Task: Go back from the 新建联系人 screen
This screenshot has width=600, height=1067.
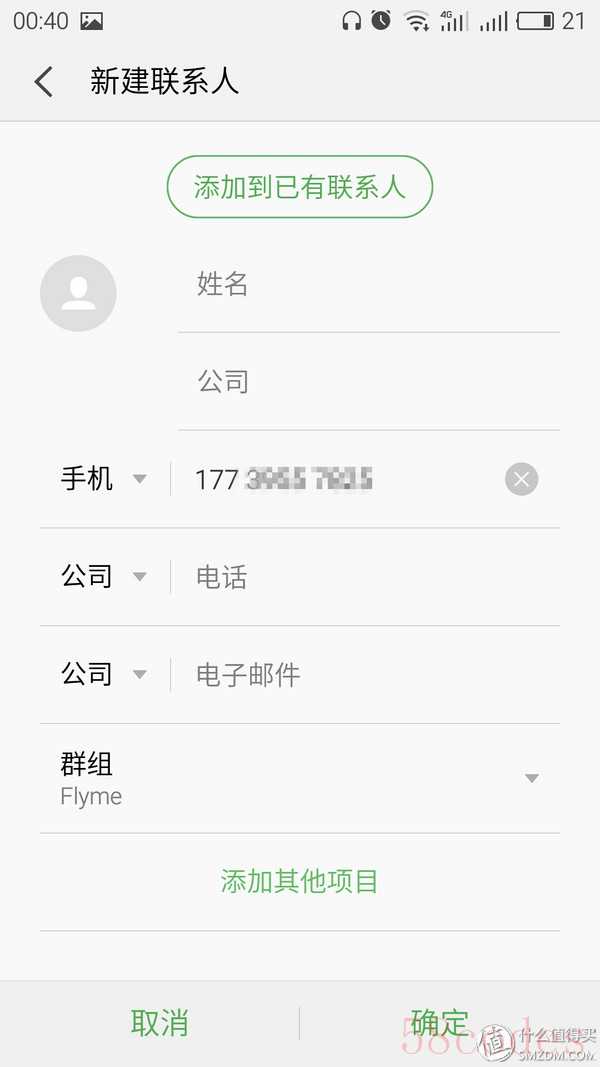Action: [44, 82]
